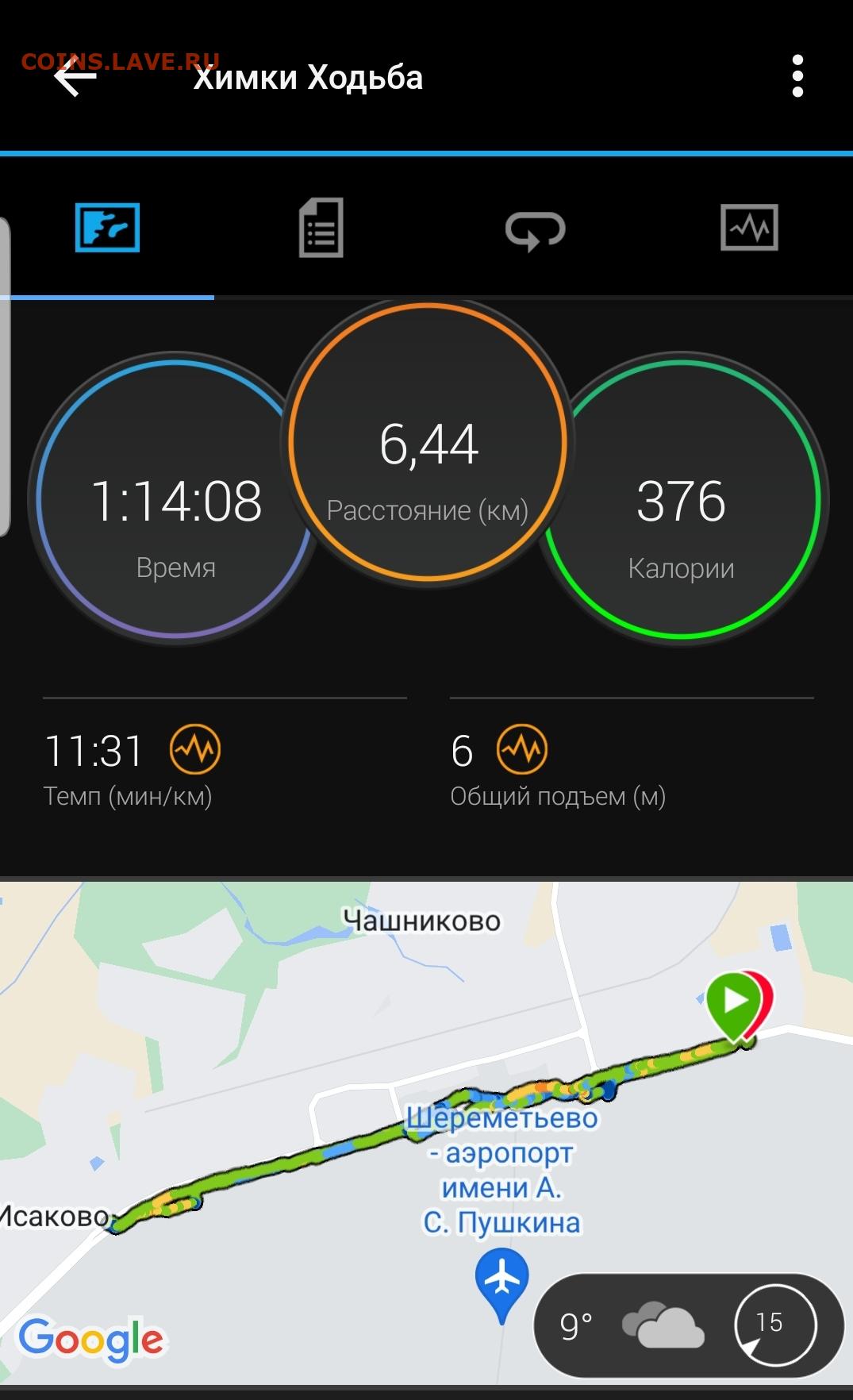Screen dimensions: 853x1400
Task: Open elevation chart icon next to 6
Action: [522, 748]
